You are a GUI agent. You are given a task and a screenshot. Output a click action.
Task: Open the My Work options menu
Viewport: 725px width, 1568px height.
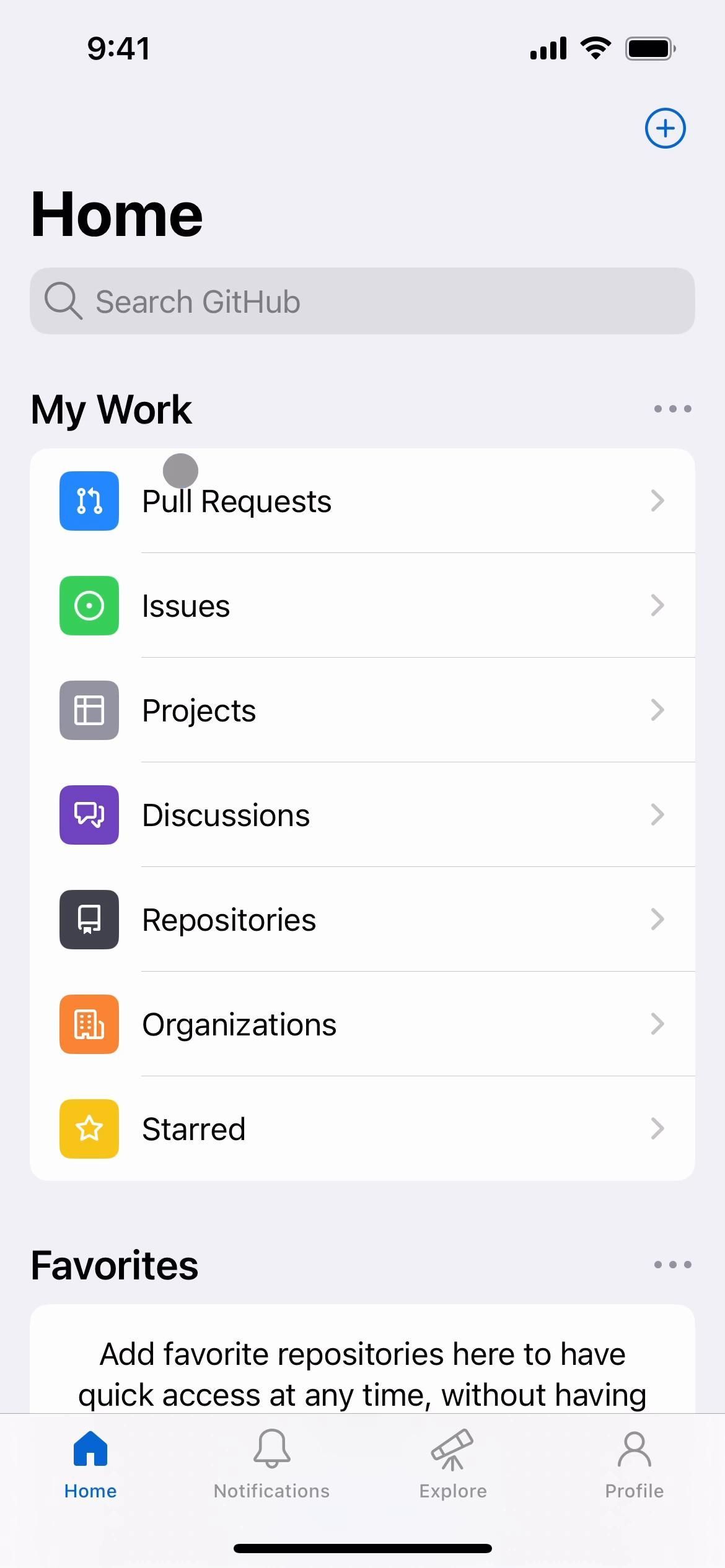tap(672, 409)
